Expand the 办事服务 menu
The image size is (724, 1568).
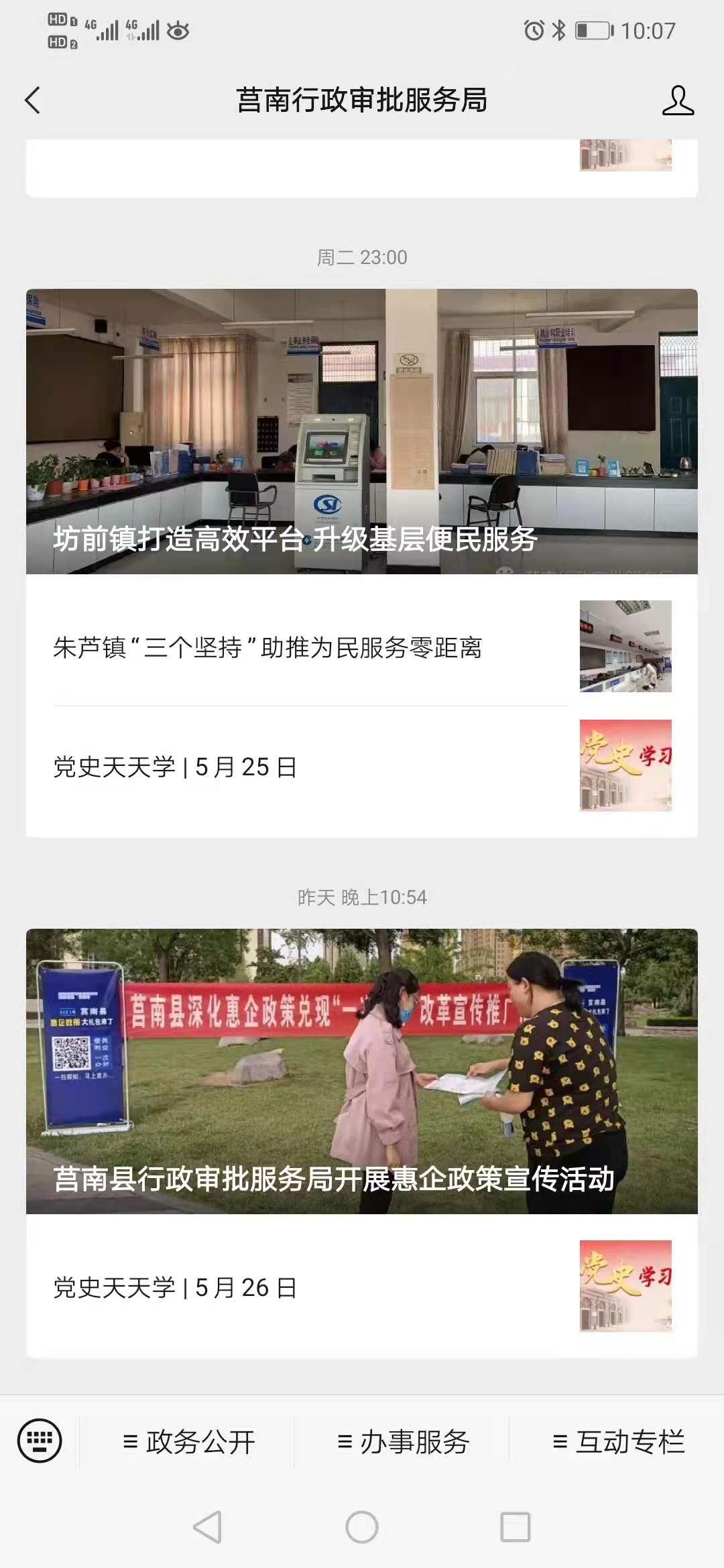click(x=403, y=1442)
